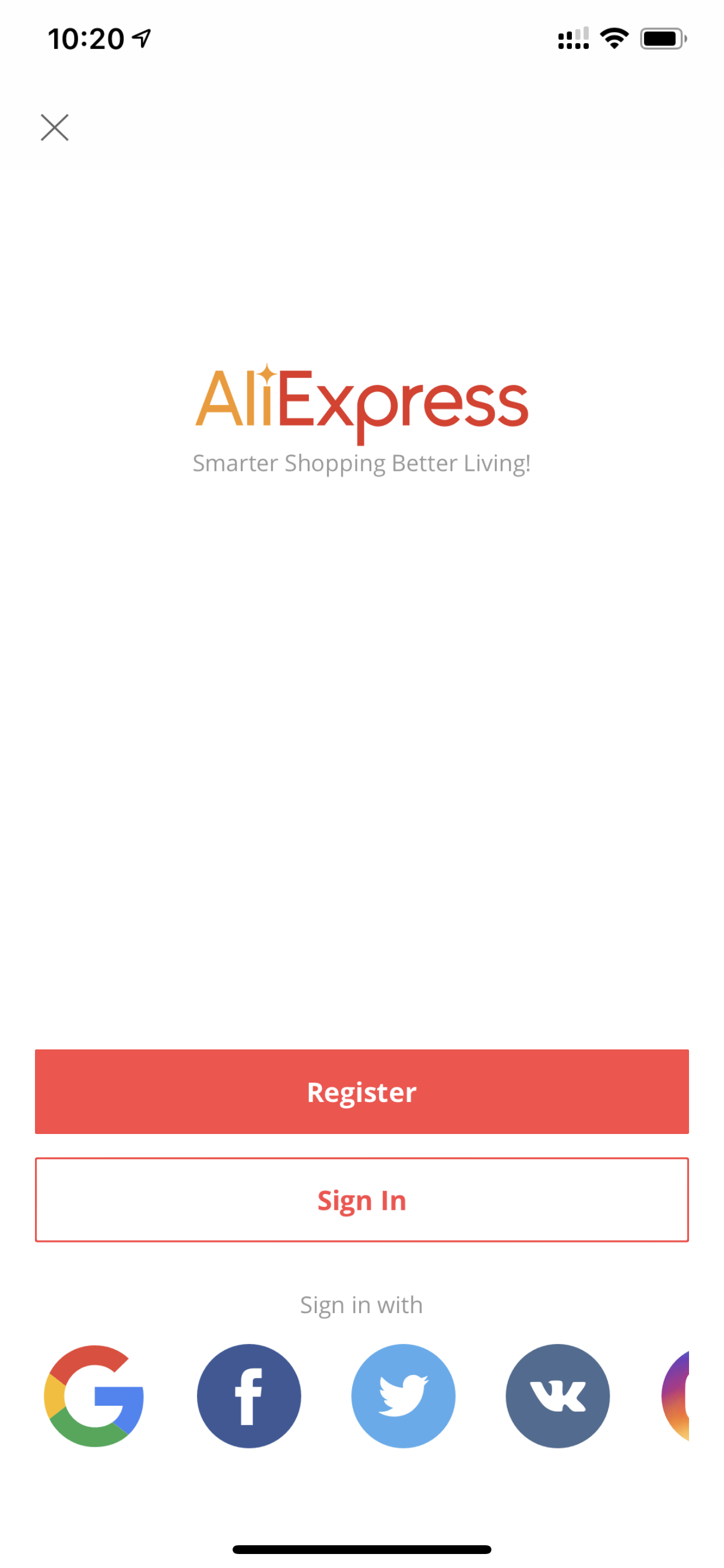The width and height of the screenshot is (724, 1568).
Task: Close the login screen
Action: (x=55, y=127)
